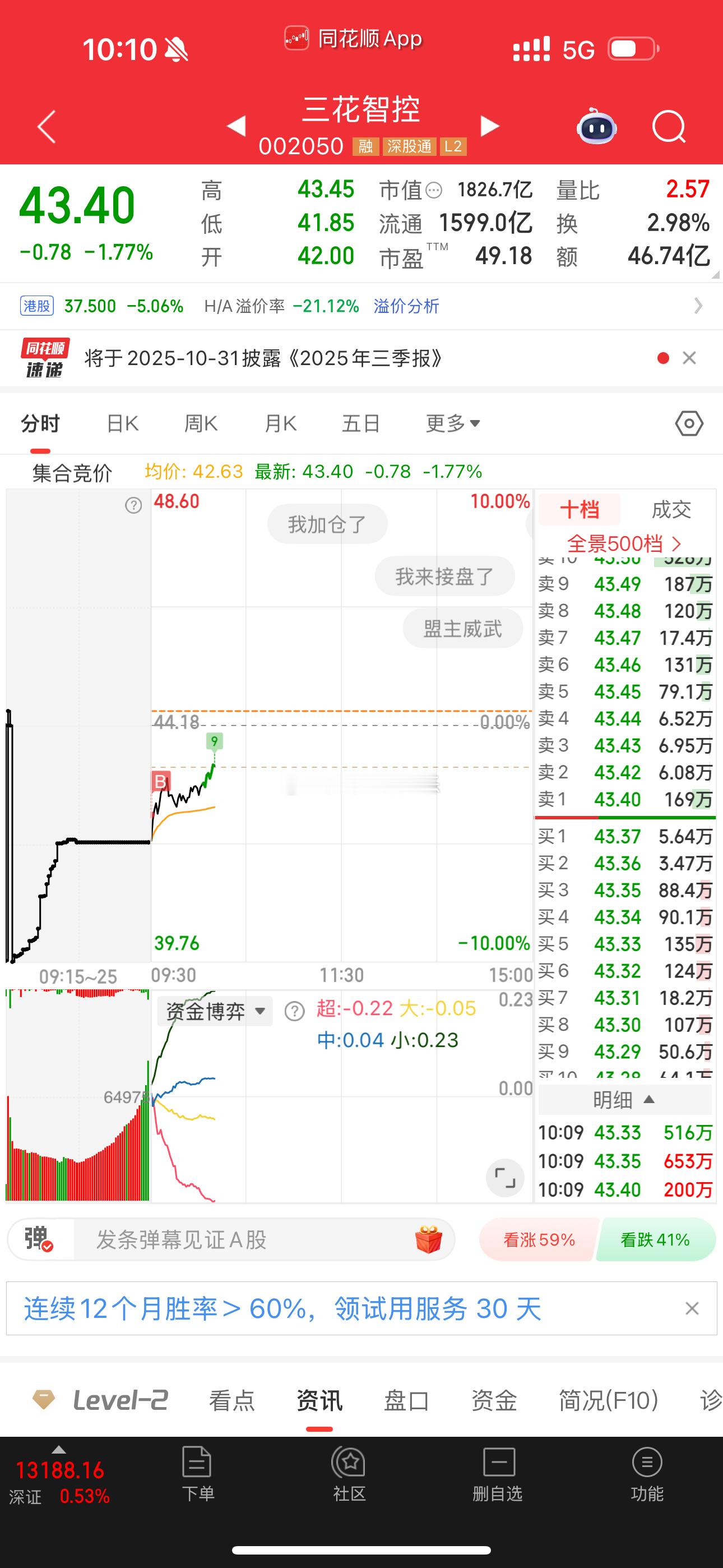Vote bearish with the 看跌 41% toggle
723x1568 pixels.
click(655, 1239)
